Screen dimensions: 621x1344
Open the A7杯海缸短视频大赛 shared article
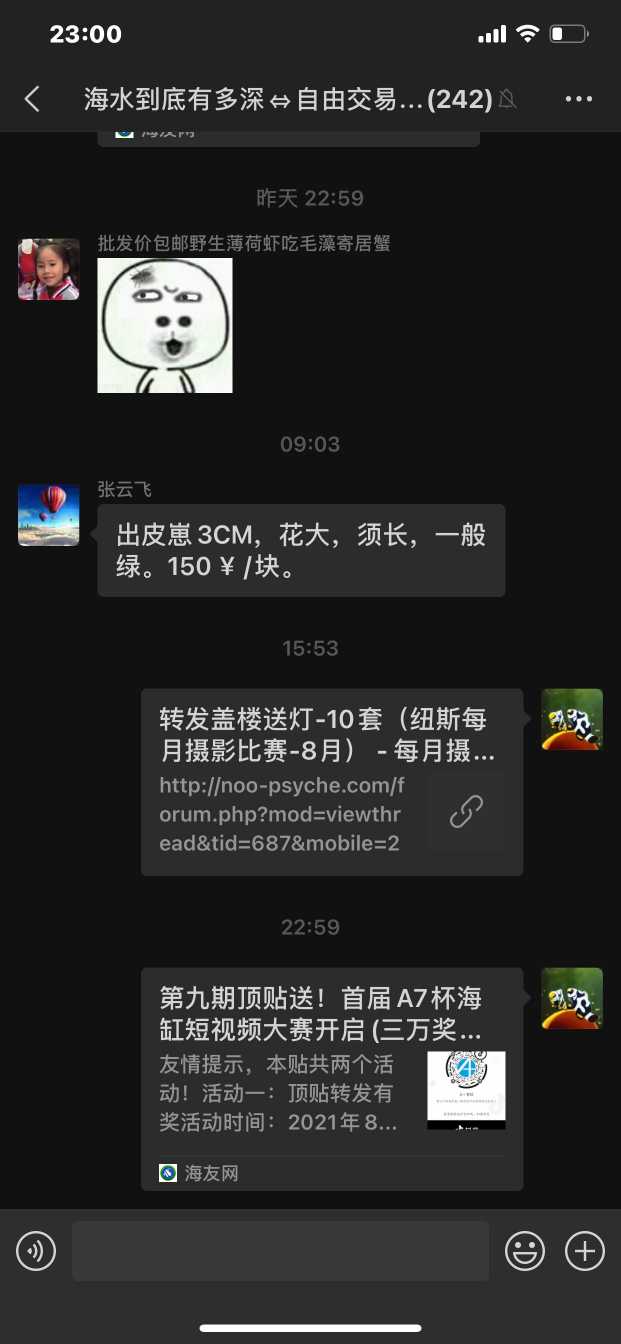tap(331, 1078)
